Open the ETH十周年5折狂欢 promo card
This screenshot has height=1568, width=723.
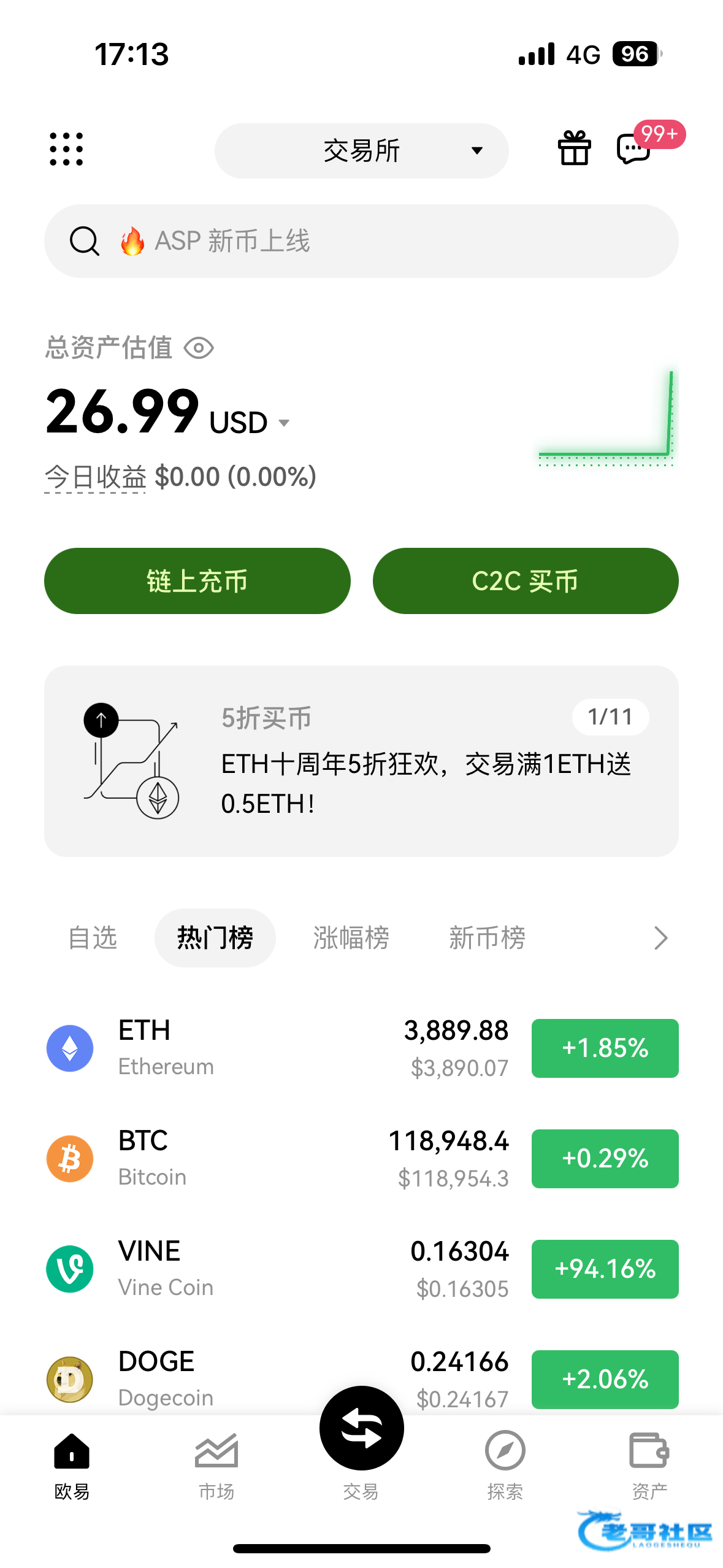pos(361,761)
